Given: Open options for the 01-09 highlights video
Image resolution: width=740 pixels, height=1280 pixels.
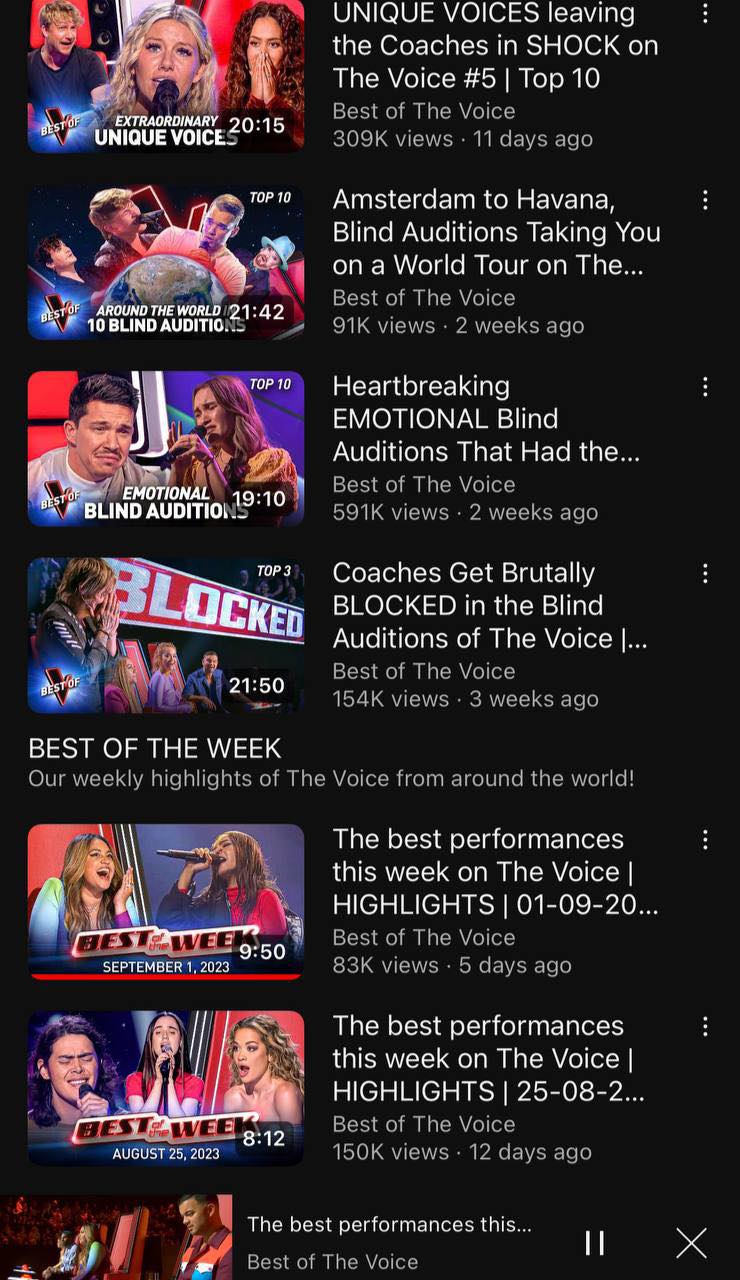Looking at the screenshot, I should pyautogui.click(x=705, y=840).
